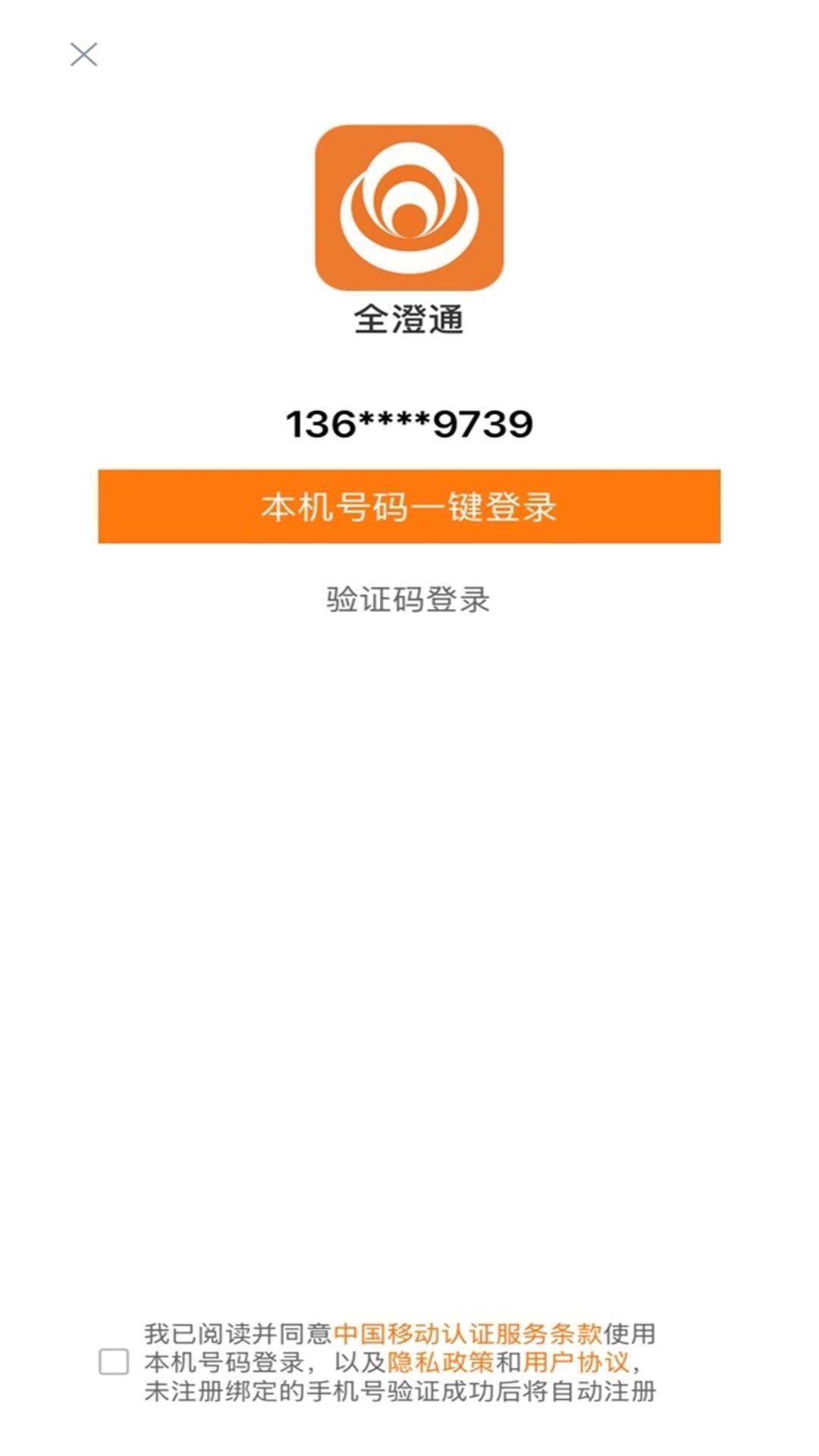The image size is (819, 1456).
Task: Switch to 验证码登录 login method
Action: click(408, 598)
